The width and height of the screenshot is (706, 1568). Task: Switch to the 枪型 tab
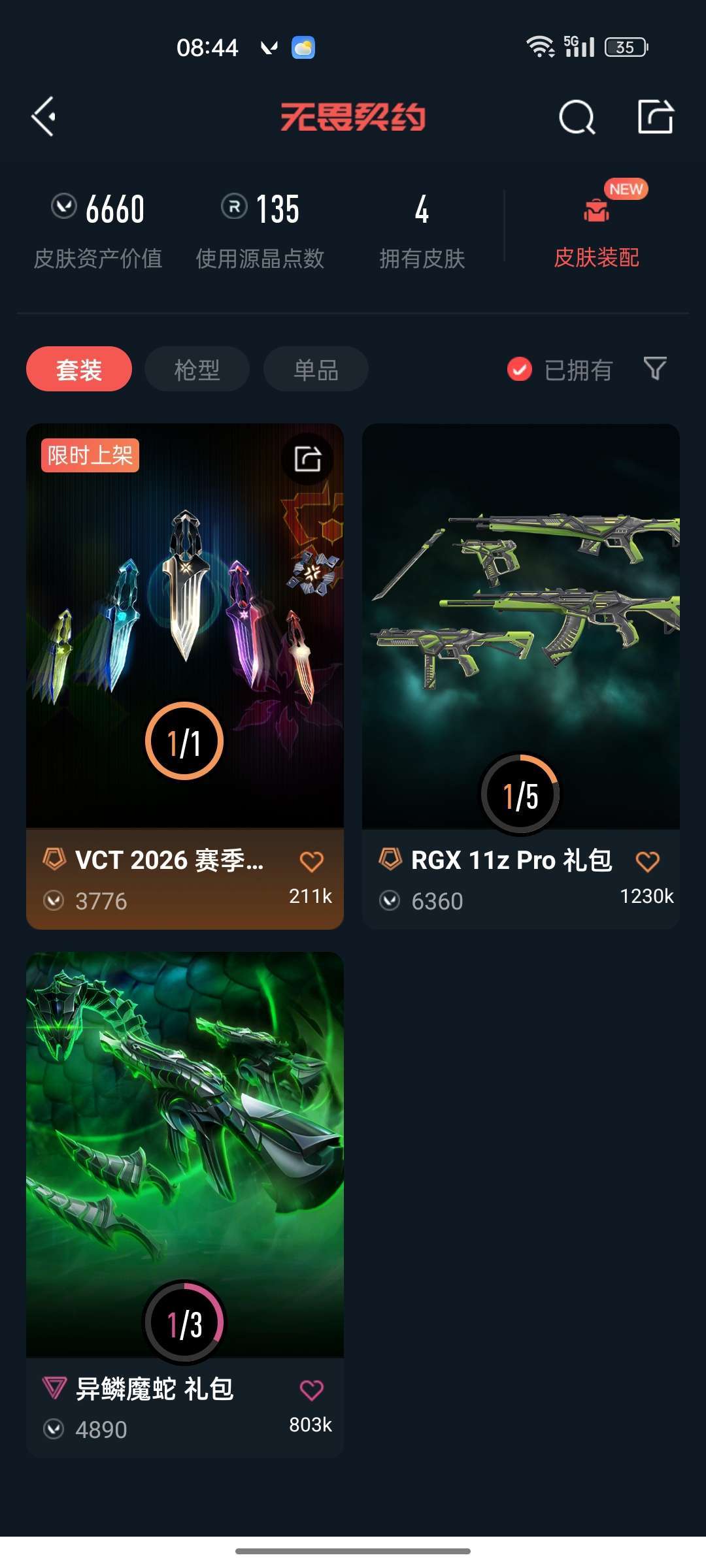tap(197, 370)
